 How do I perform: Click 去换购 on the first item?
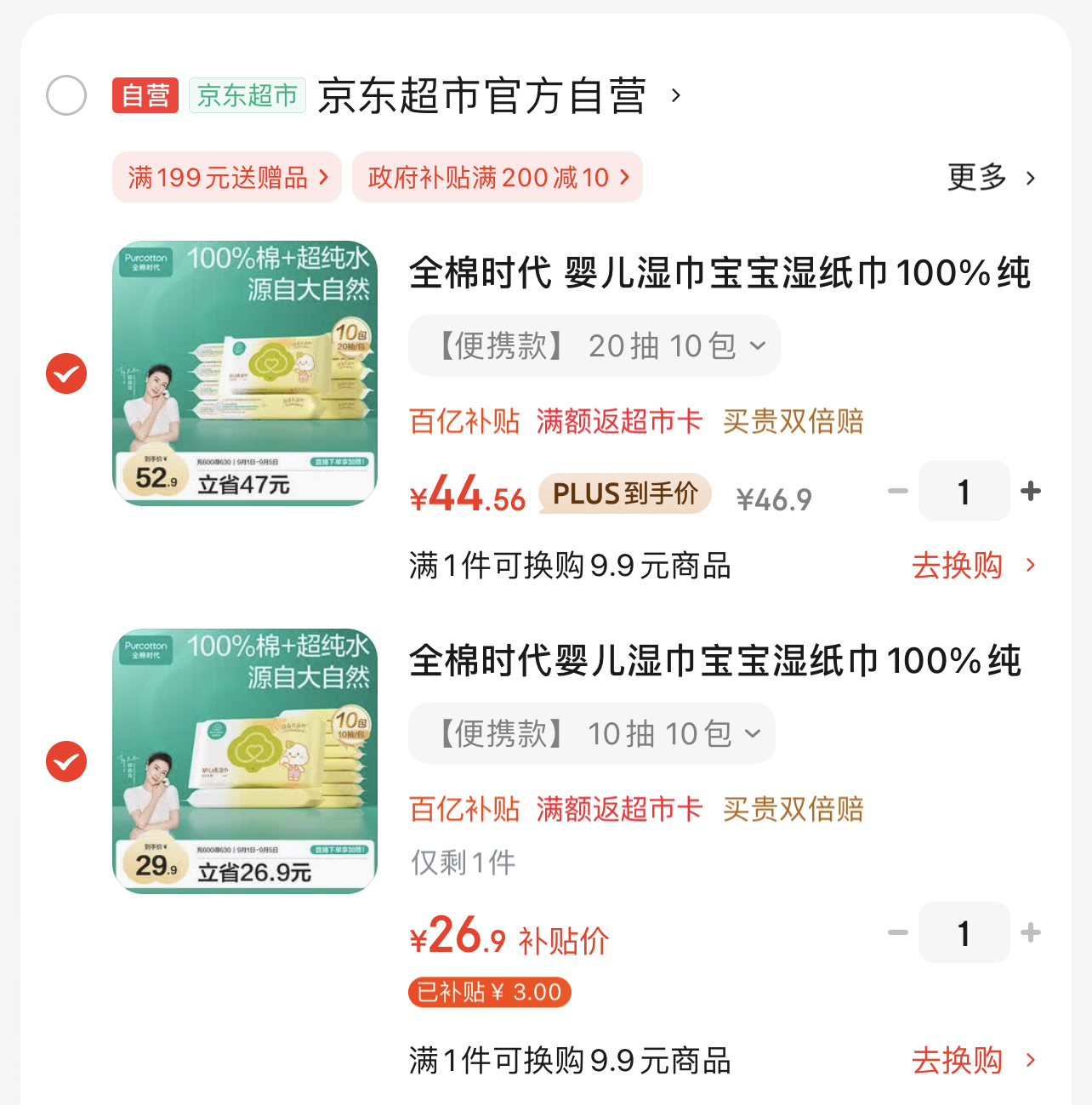coord(956,565)
